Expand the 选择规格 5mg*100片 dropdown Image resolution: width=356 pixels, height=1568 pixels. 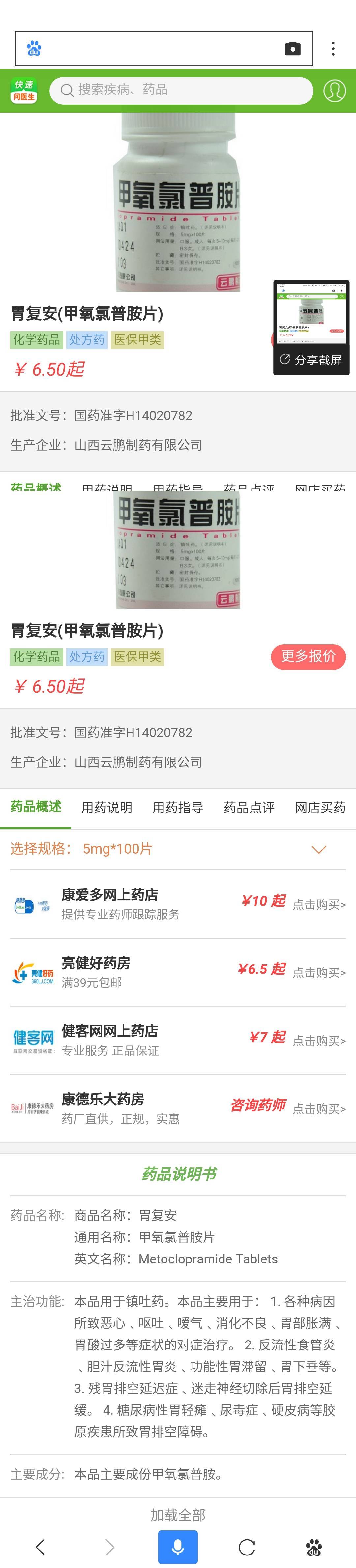pyautogui.click(x=318, y=849)
